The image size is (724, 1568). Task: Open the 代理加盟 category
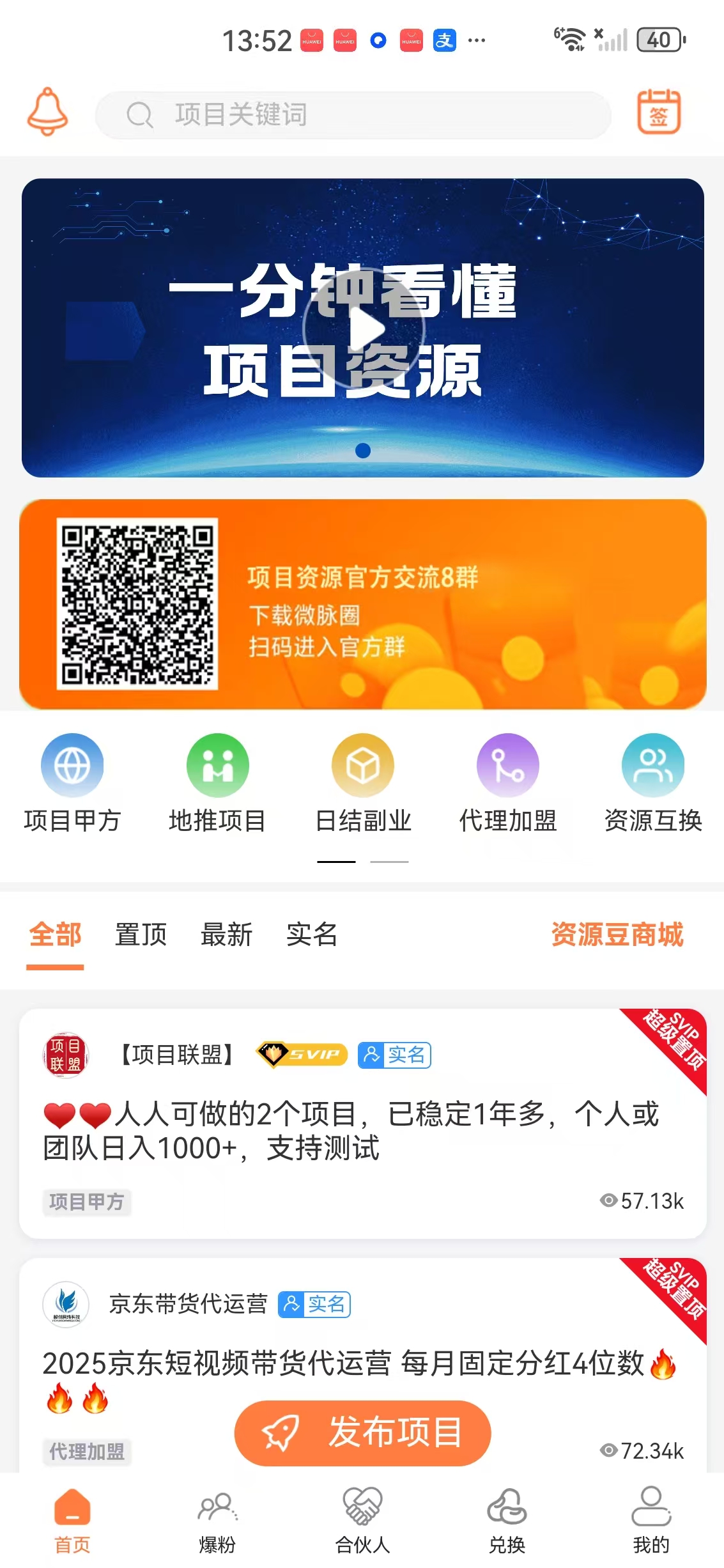tap(507, 765)
